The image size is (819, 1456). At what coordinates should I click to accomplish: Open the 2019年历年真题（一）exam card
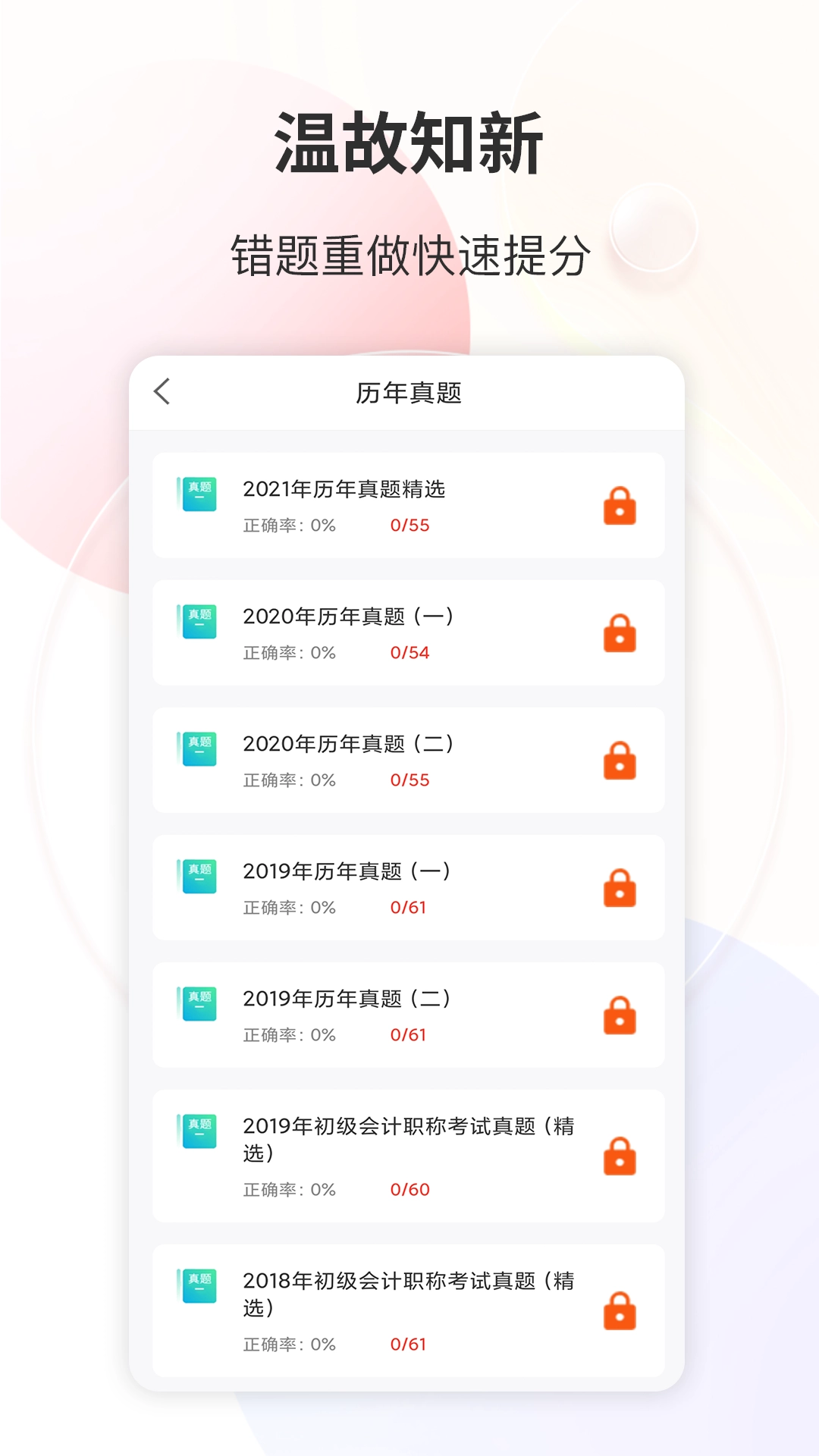tap(409, 886)
